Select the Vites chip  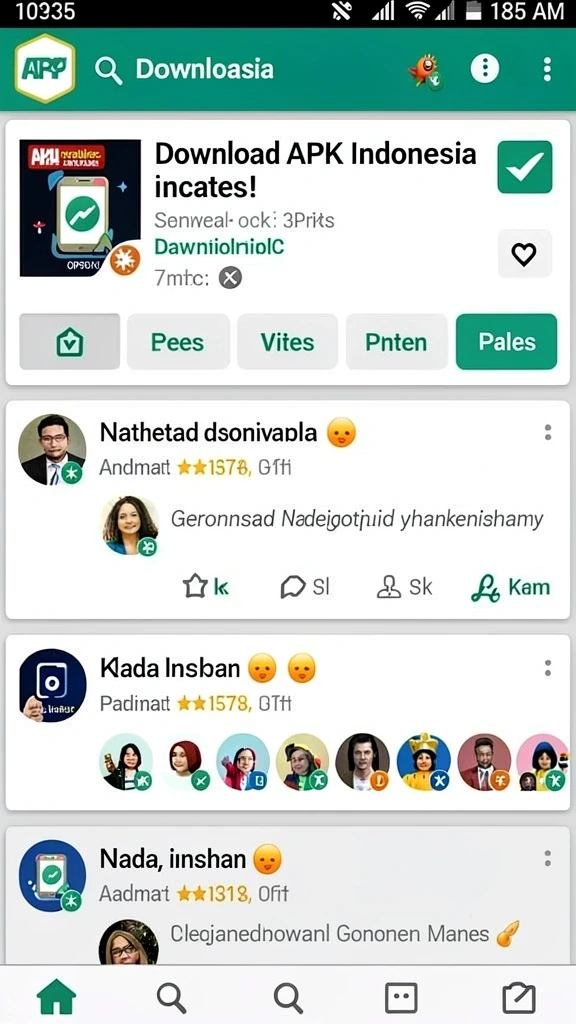[287, 342]
